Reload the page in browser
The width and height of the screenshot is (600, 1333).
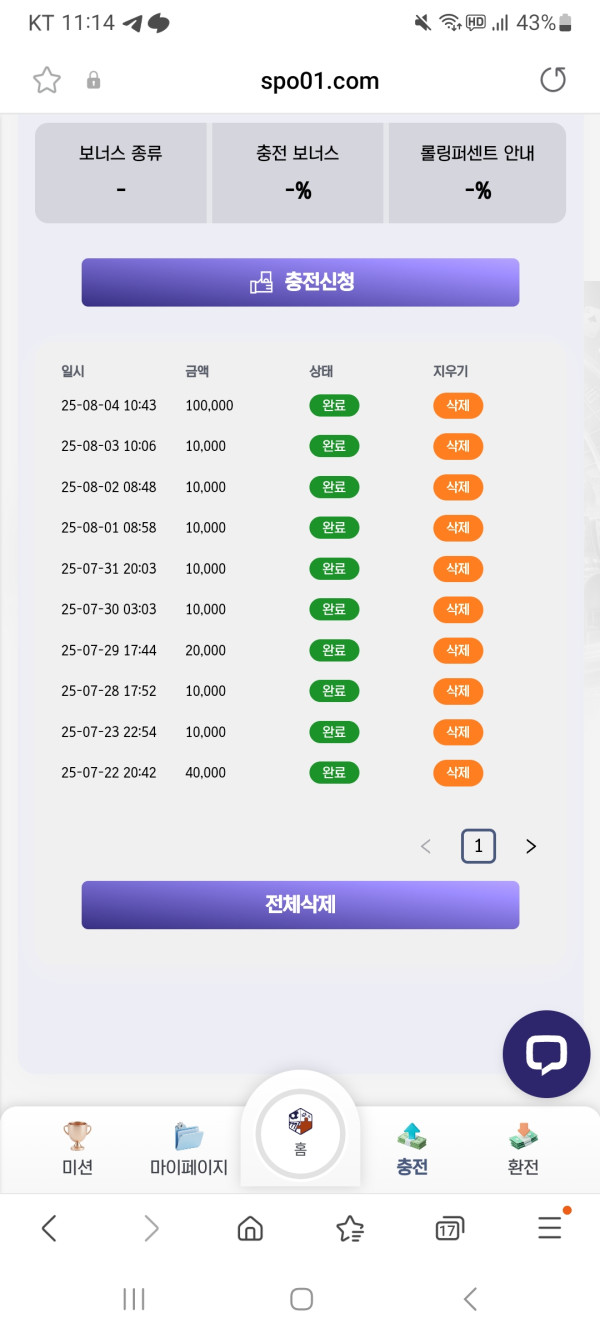pyautogui.click(x=553, y=80)
